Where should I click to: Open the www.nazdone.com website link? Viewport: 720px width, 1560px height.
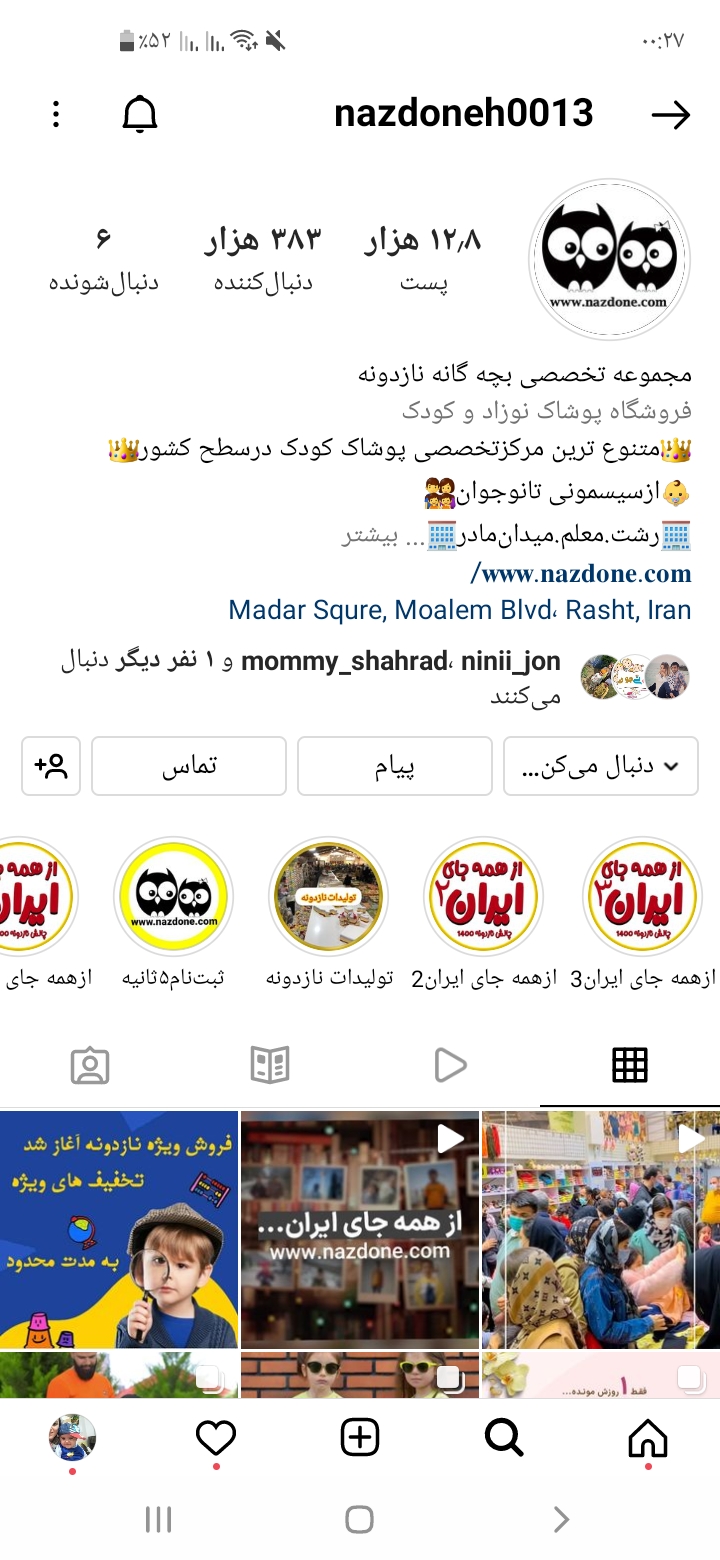[x=581, y=574]
